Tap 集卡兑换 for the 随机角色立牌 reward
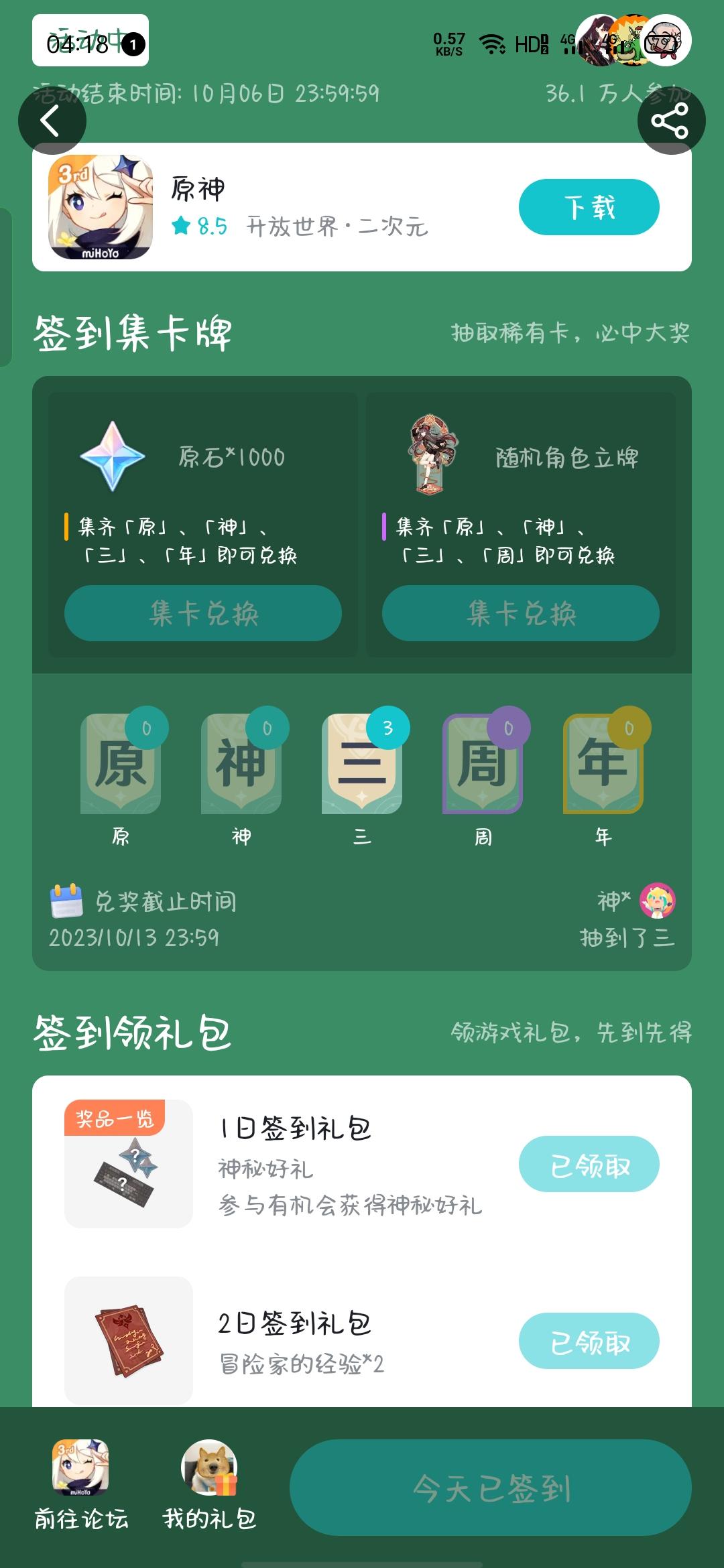Viewport: 724px width, 1568px height. pyautogui.click(x=521, y=613)
